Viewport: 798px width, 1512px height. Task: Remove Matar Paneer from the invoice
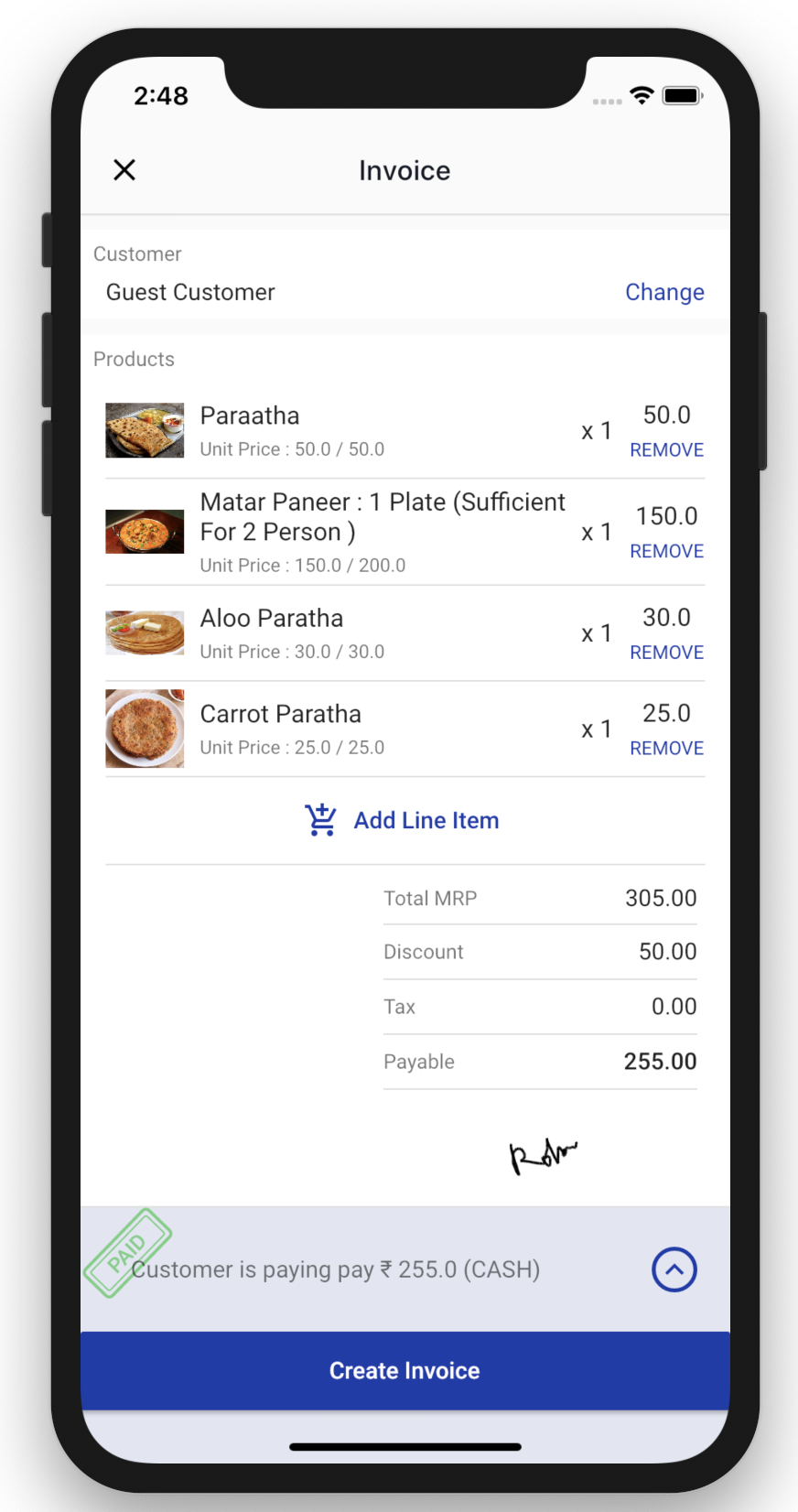(666, 551)
